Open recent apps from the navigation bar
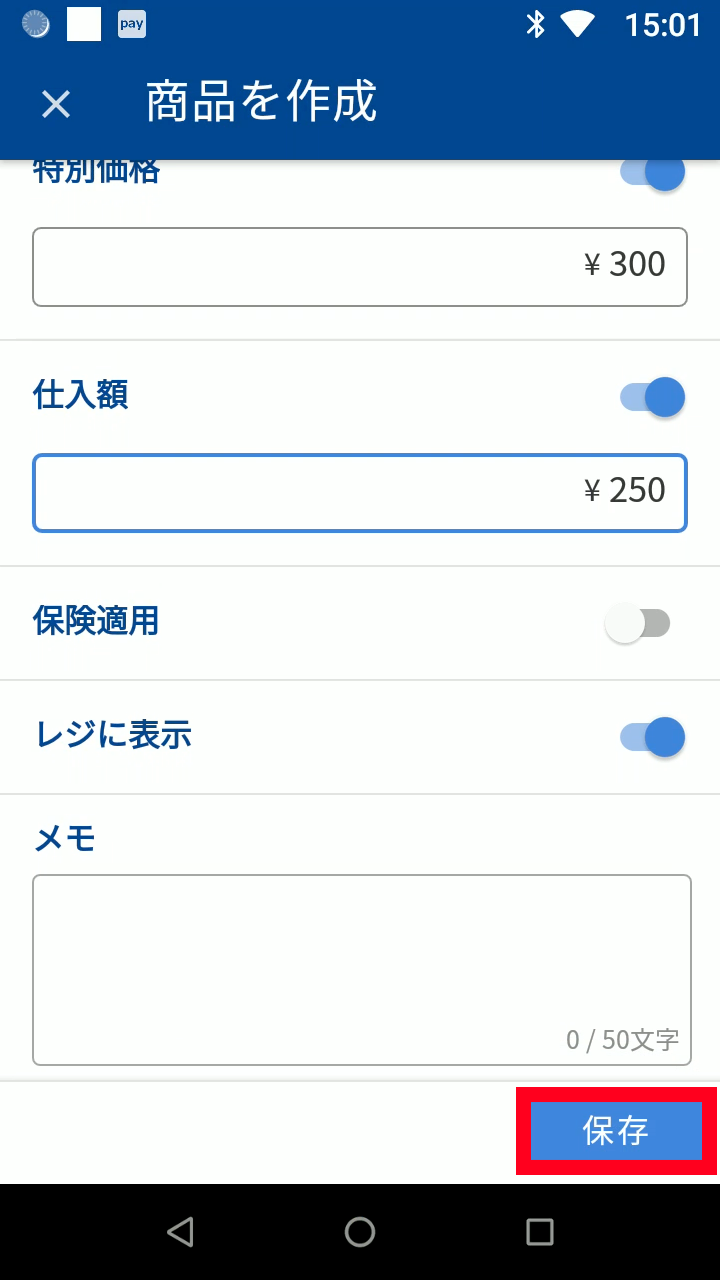The height and width of the screenshot is (1280, 720). [x=540, y=1232]
